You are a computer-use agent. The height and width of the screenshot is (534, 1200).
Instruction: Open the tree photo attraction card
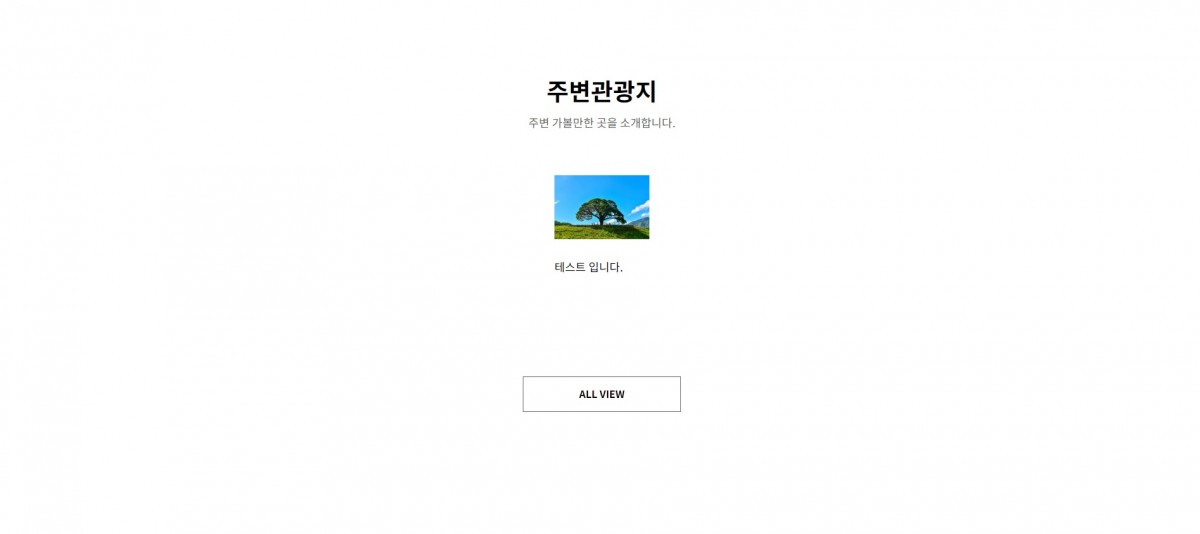click(601, 207)
